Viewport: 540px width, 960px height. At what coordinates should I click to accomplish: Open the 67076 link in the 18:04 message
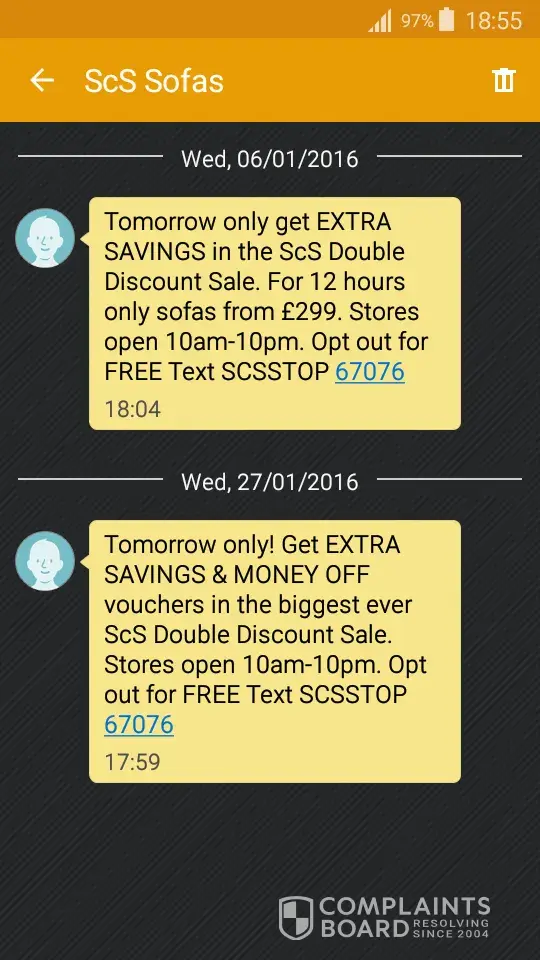(x=370, y=372)
